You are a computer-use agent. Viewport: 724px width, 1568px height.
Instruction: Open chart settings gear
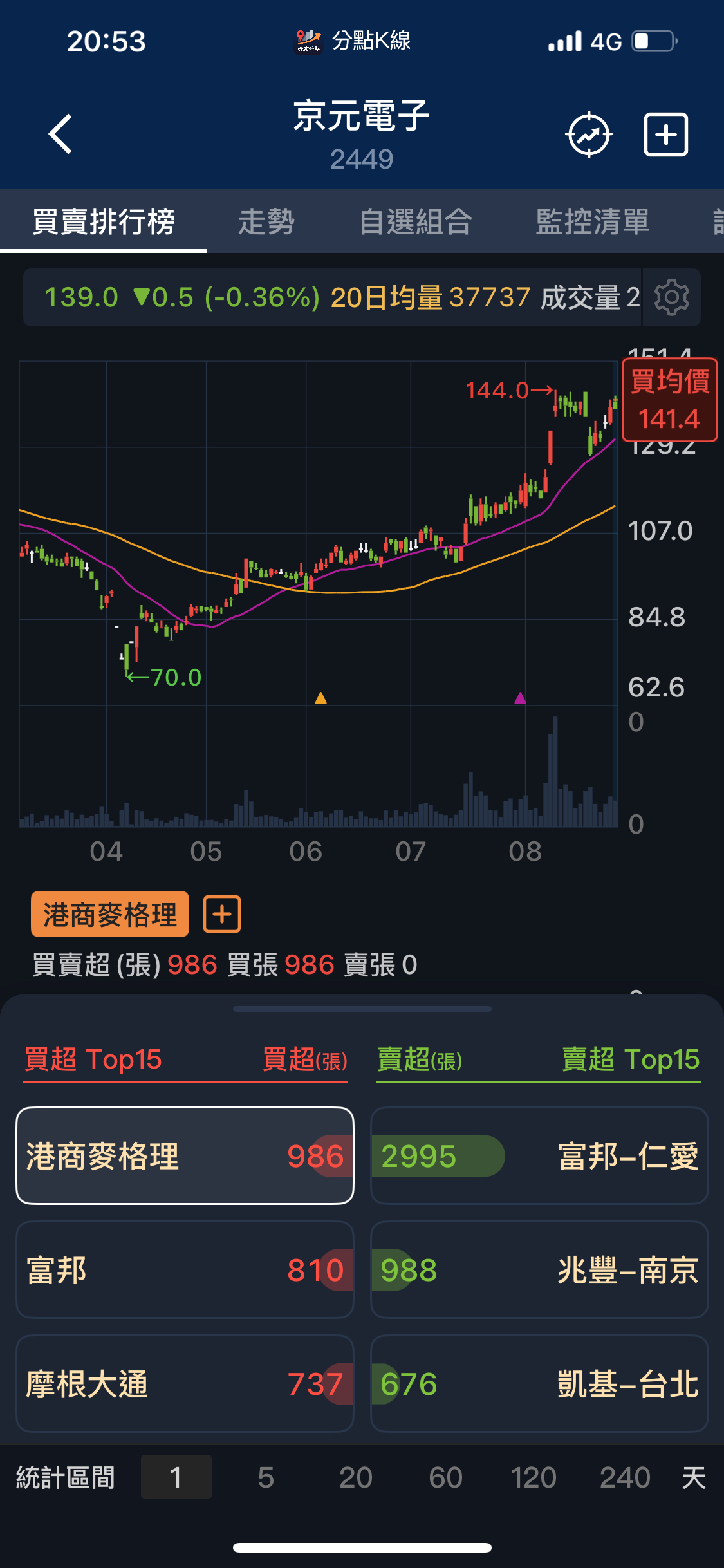[671, 297]
